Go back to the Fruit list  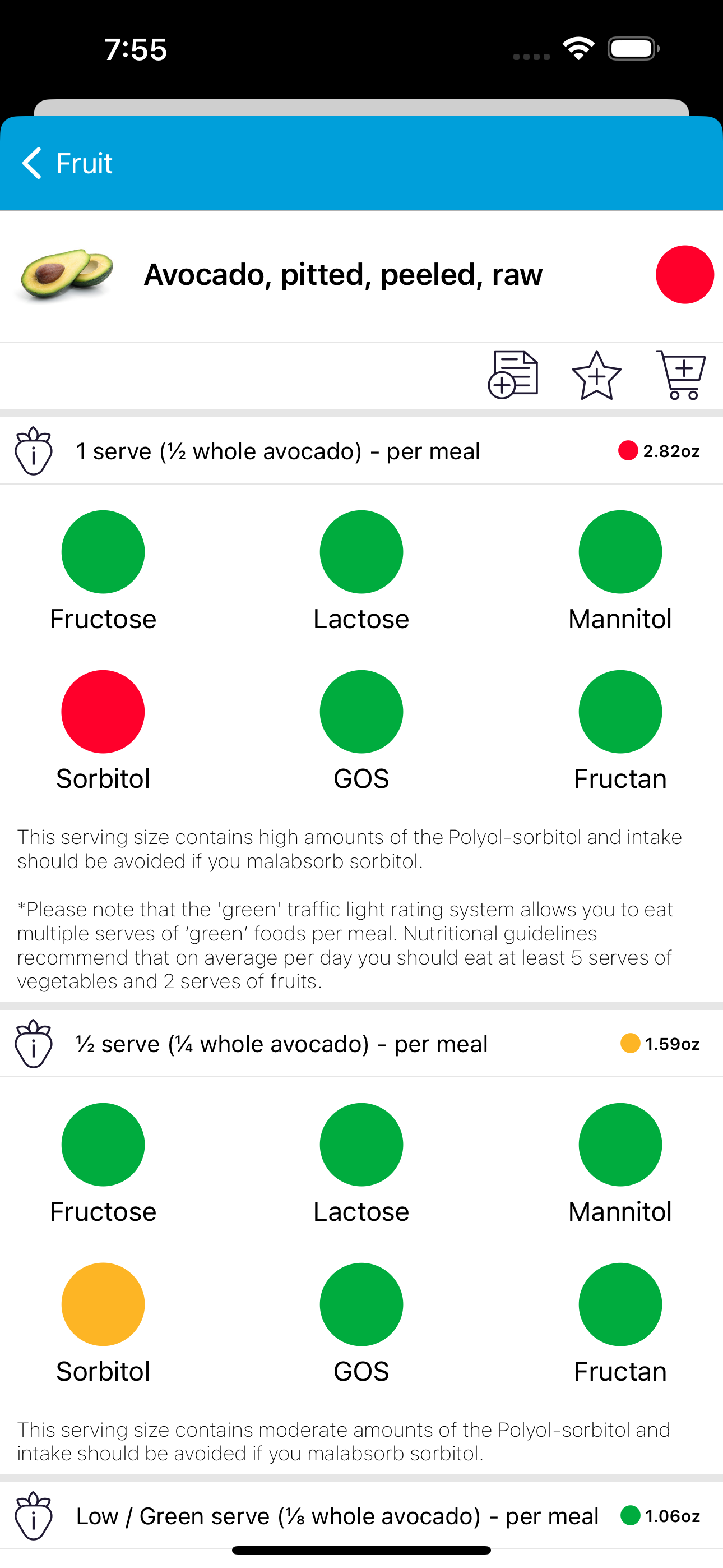click(x=31, y=163)
